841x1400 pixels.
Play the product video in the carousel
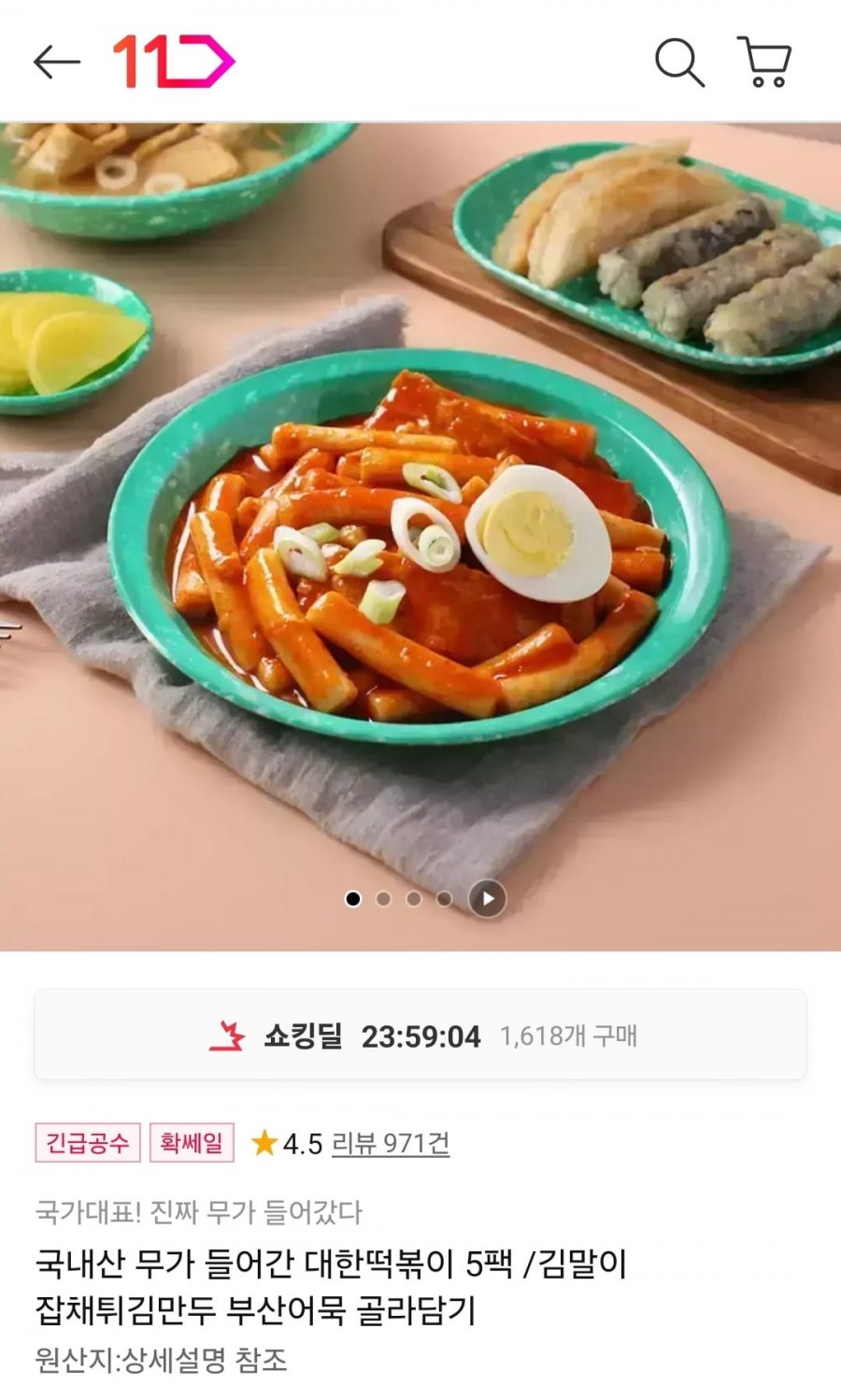coord(487,899)
